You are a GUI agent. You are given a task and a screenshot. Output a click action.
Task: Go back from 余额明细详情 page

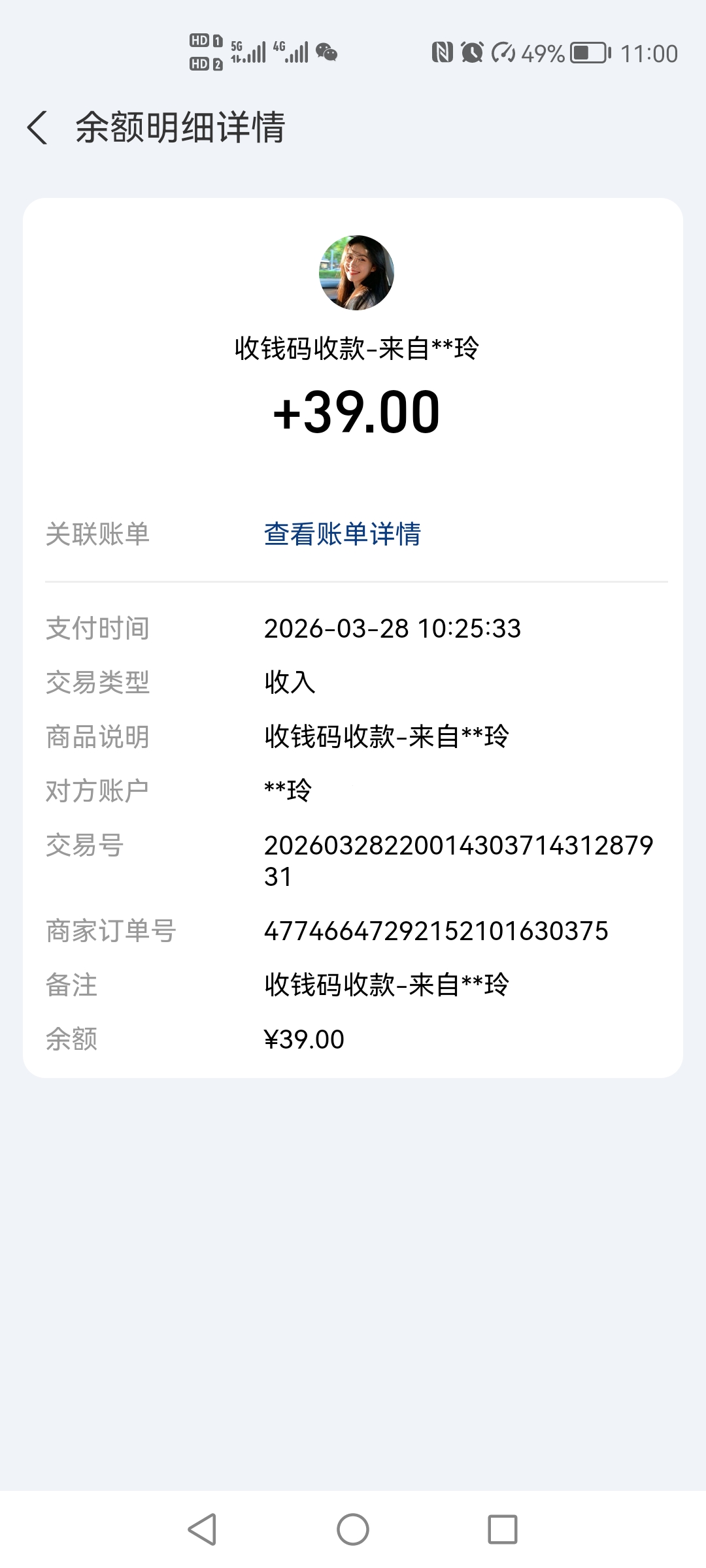(x=37, y=127)
